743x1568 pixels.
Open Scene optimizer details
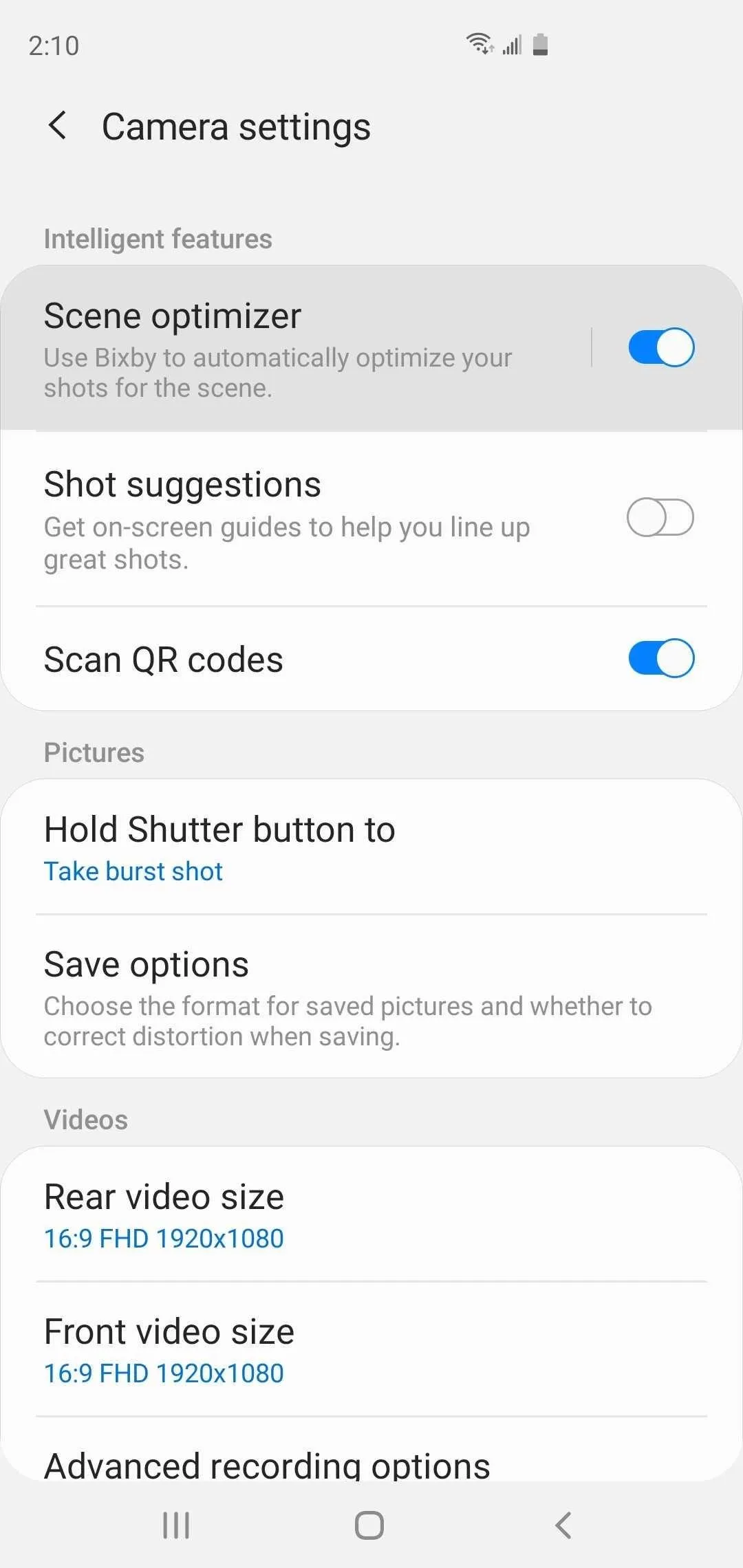296,349
